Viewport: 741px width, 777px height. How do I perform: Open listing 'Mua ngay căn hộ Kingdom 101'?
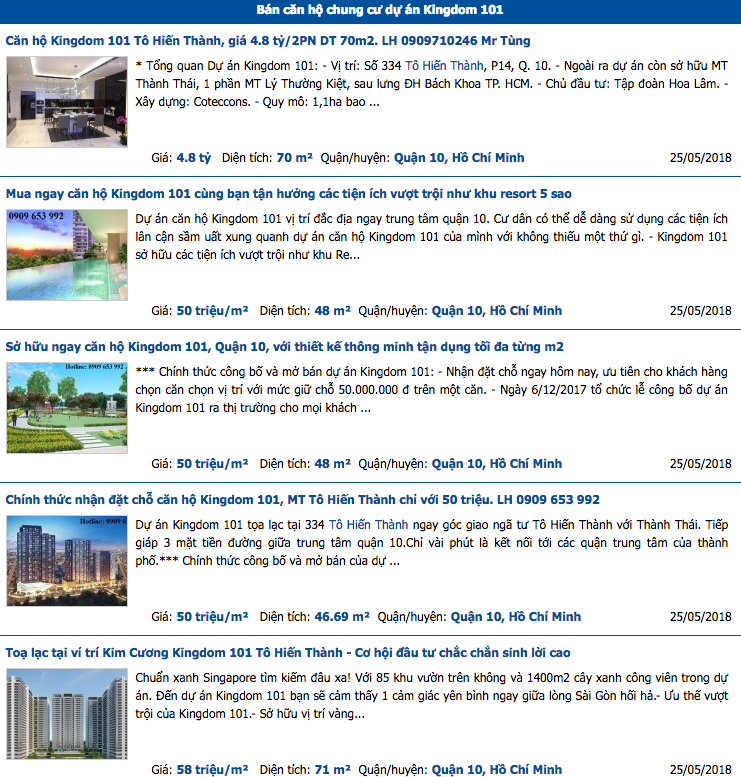[288, 194]
